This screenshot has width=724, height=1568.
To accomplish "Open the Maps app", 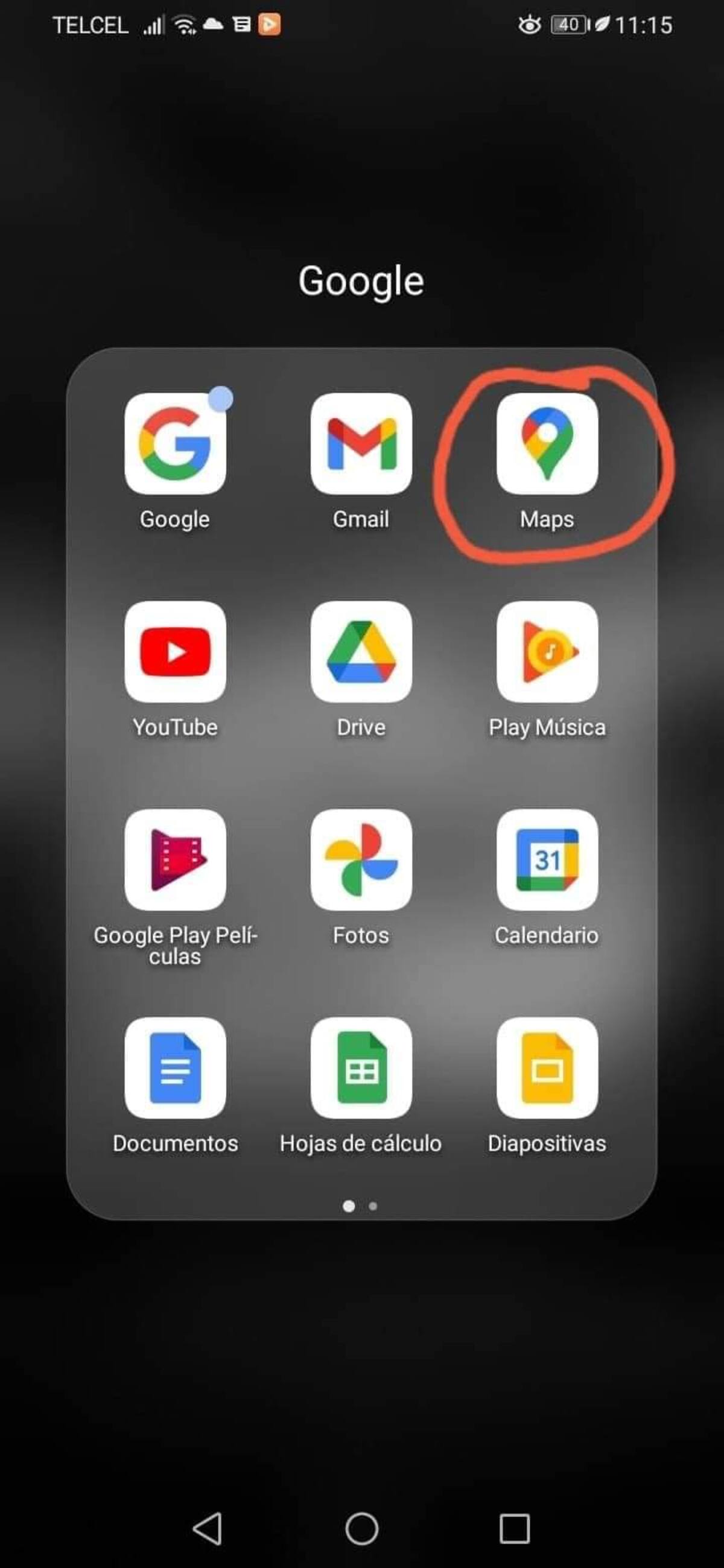I will tap(547, 443).
